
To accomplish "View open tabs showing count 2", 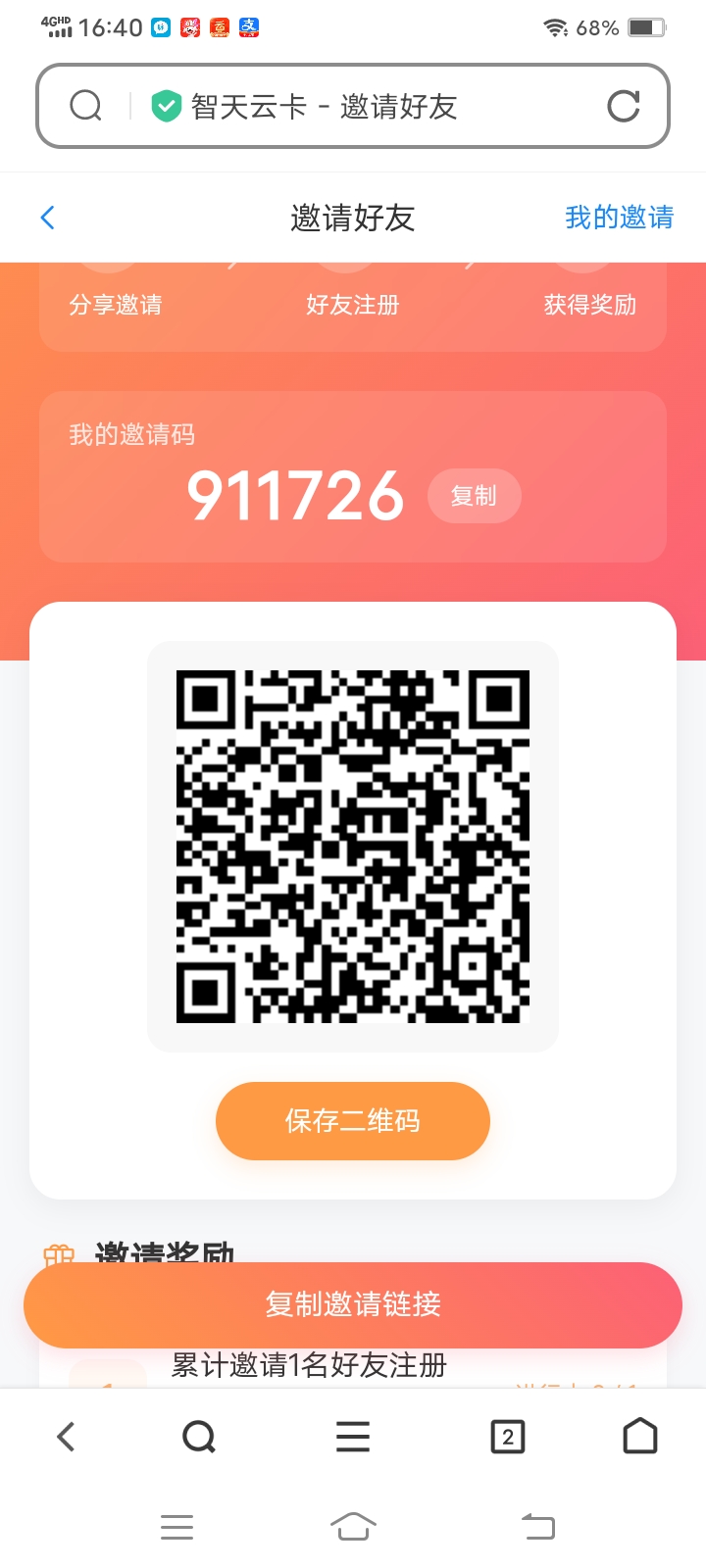I will coord(508,1437).
